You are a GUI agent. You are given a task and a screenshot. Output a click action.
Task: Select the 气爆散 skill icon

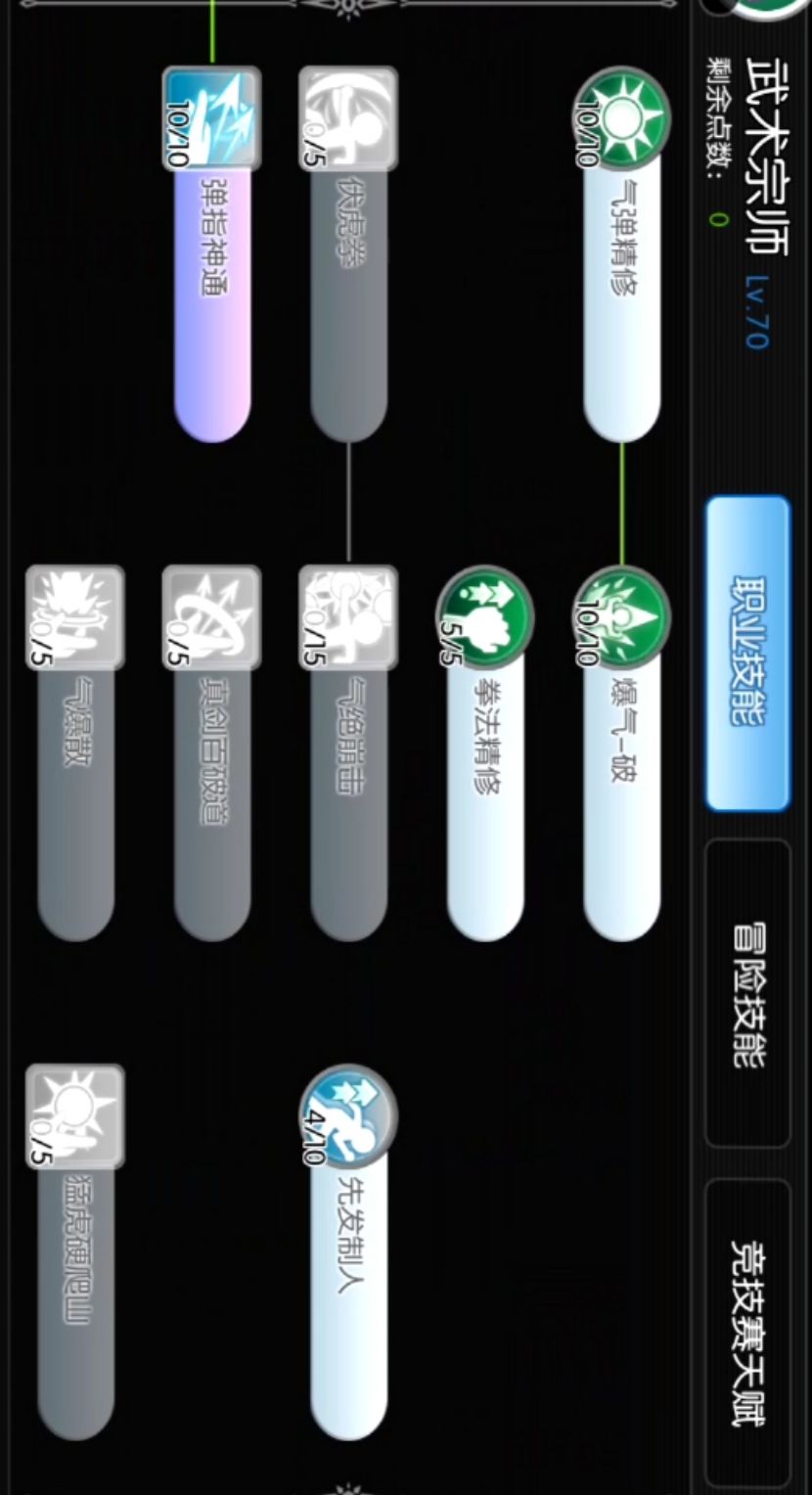[73, 616]
